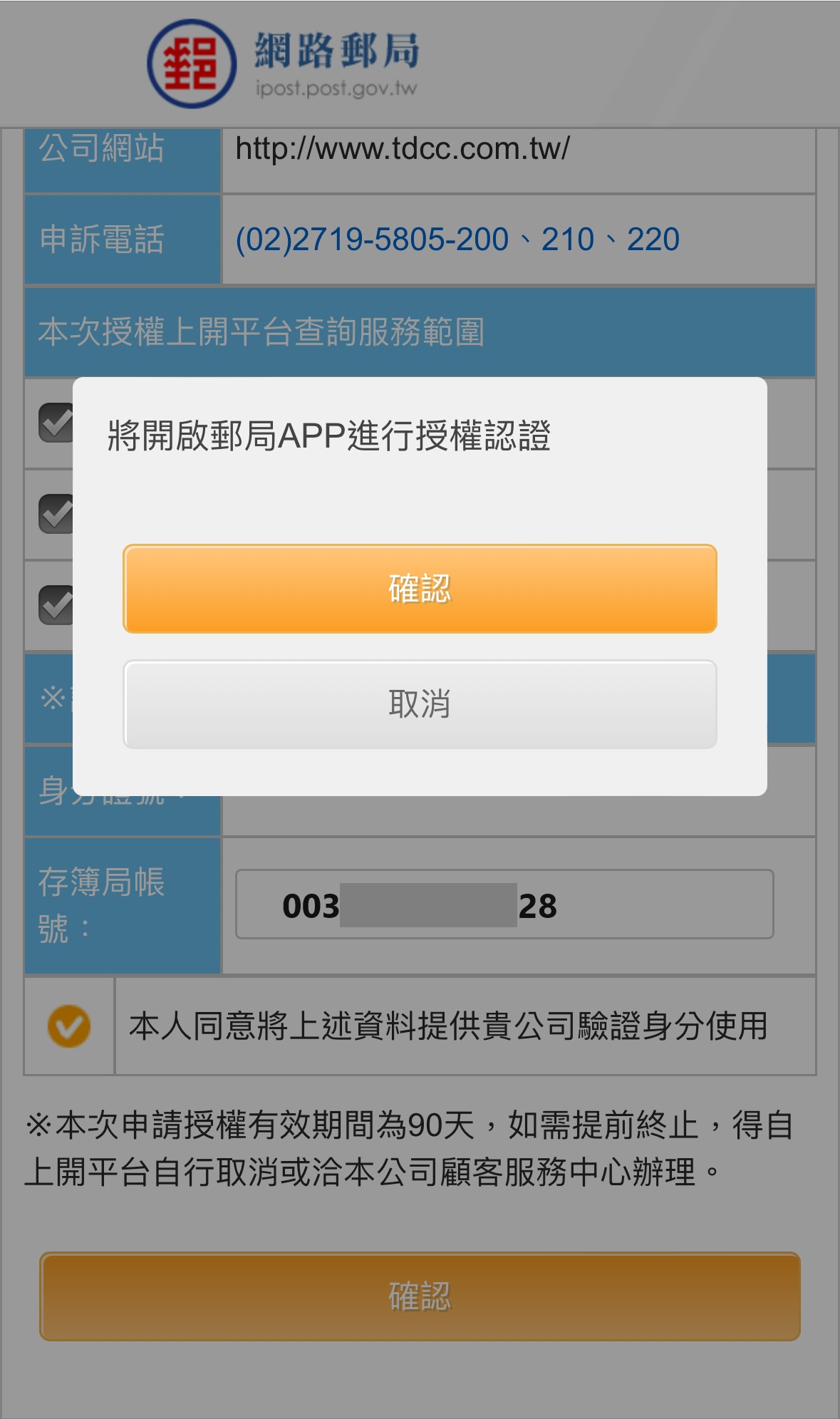Toggle the 本人同意 data consent checkbox
The height and width of the screenshot is (1419, 840).
(69, 1026)
